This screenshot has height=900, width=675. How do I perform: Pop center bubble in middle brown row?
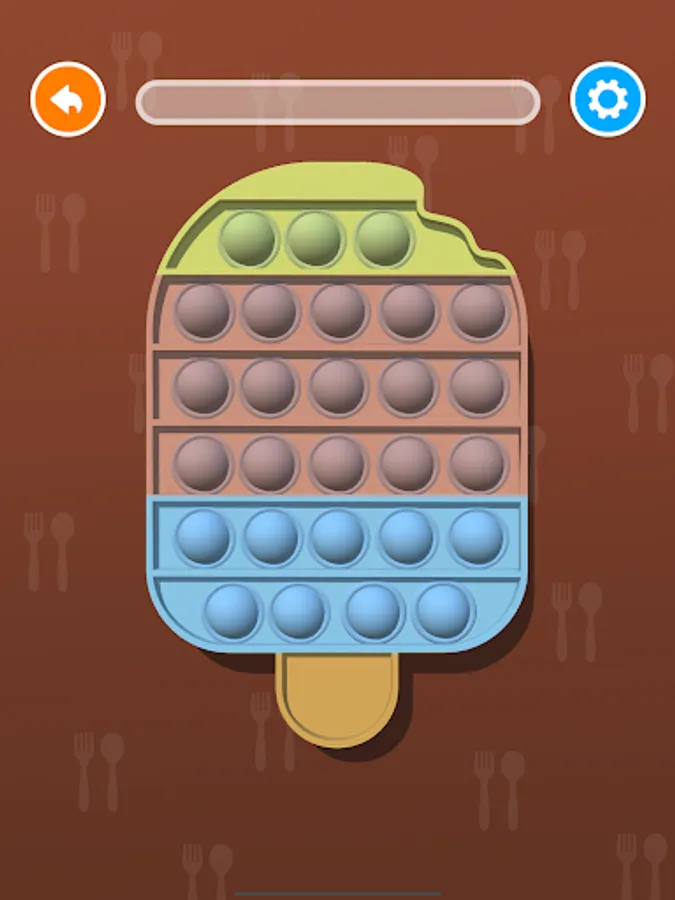click(x=338, y=387)
